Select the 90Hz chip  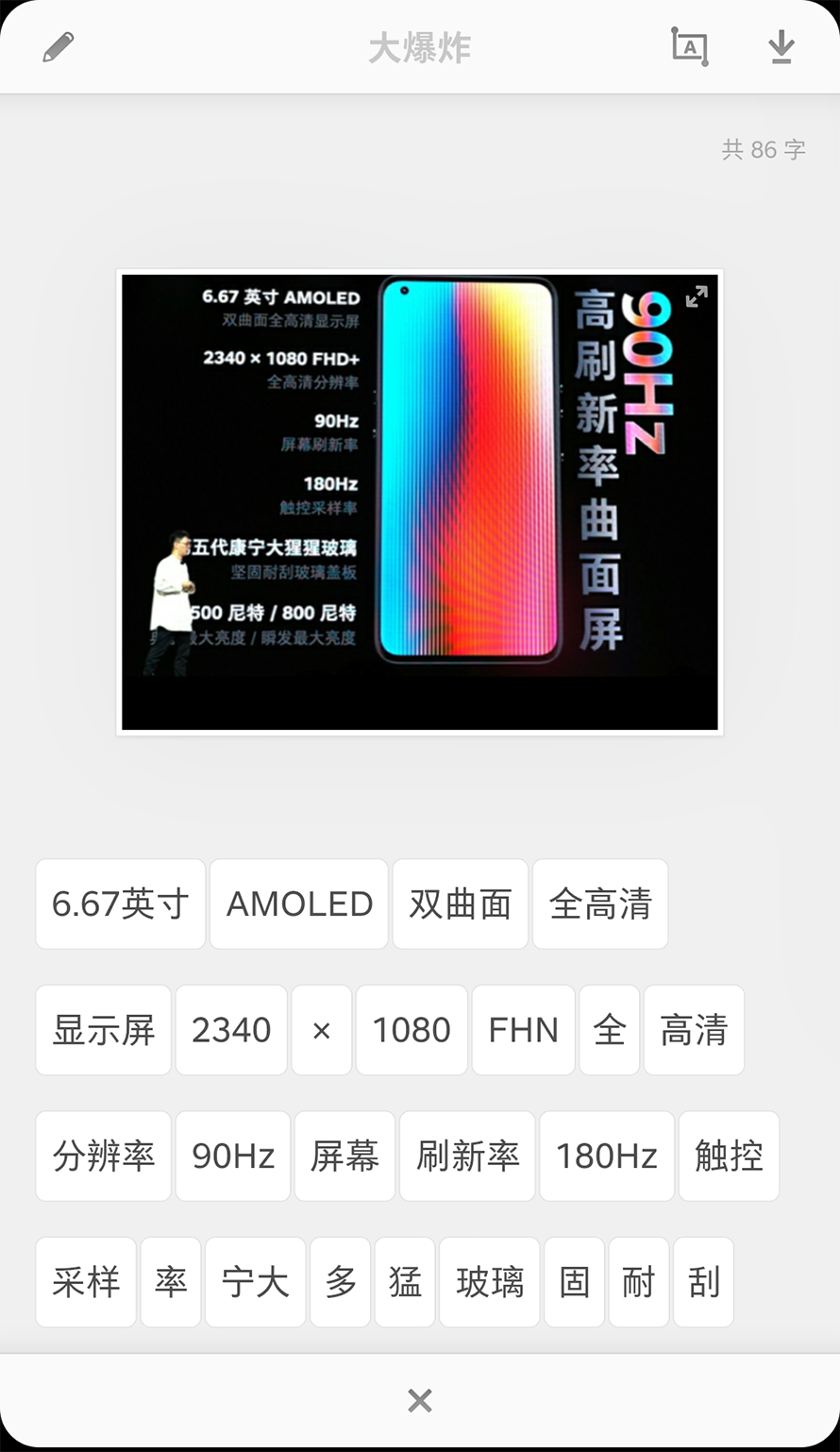(x=233, y=1156)
